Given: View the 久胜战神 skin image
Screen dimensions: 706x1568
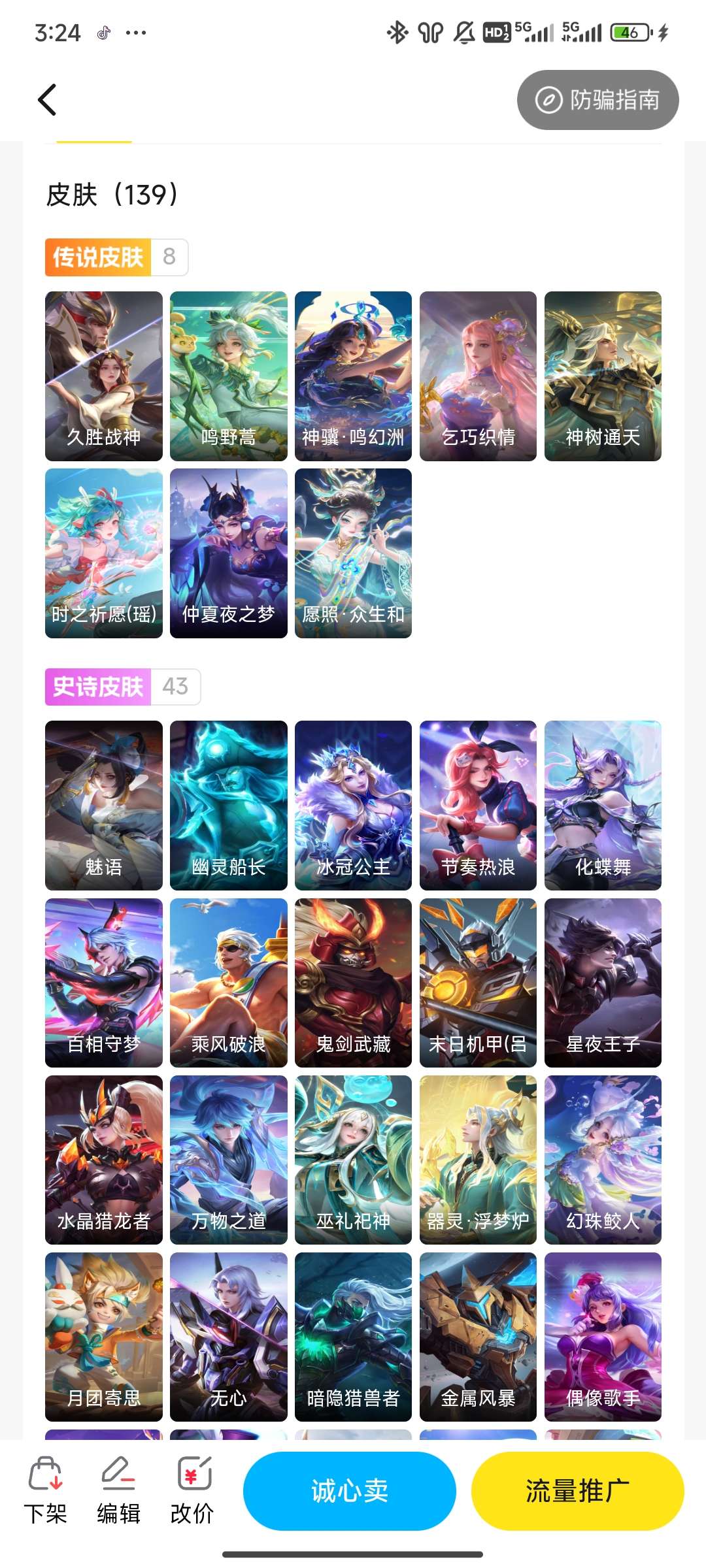Looking at the screenshot, I should [104, 376].
